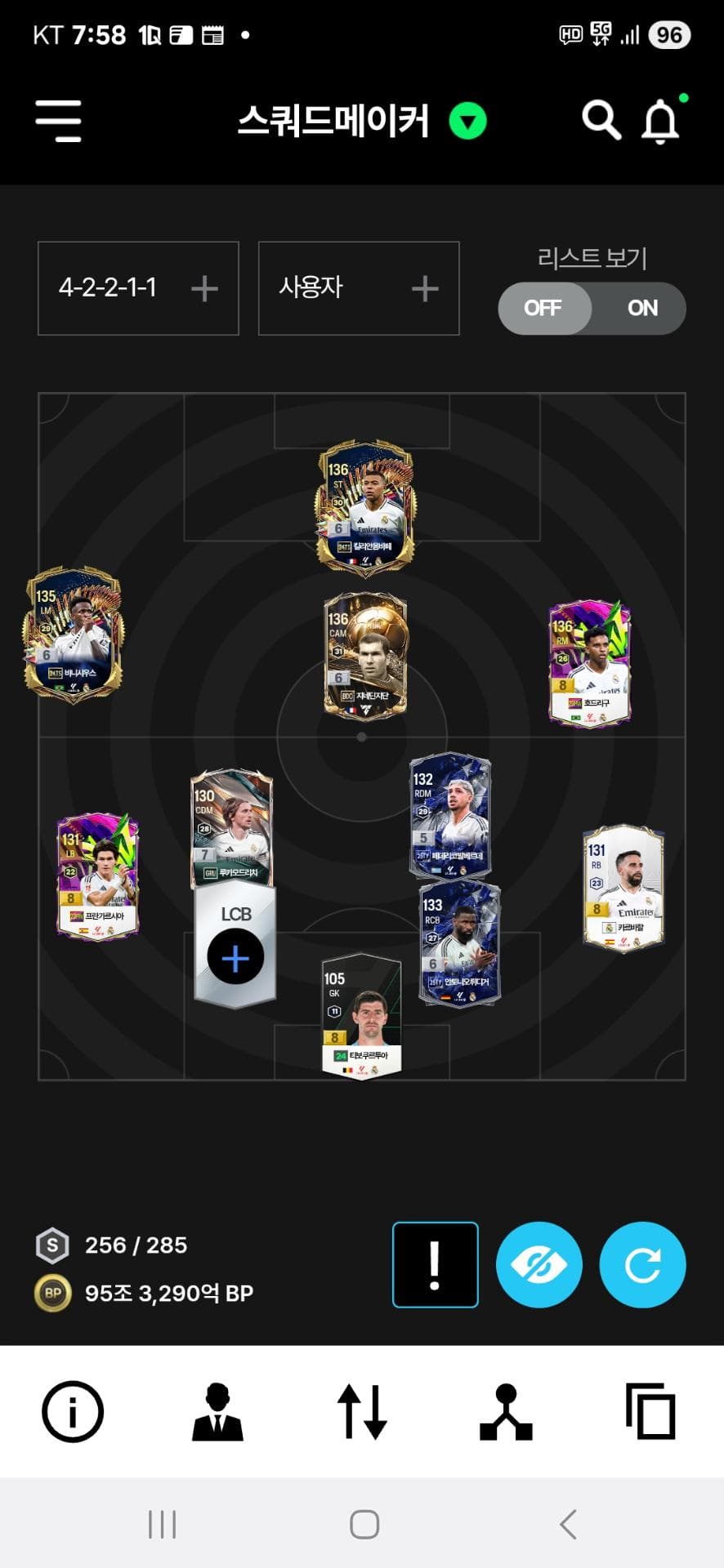Open the hamburger menu
Screen dimensions: 724x1568
[x=58, y=121]
